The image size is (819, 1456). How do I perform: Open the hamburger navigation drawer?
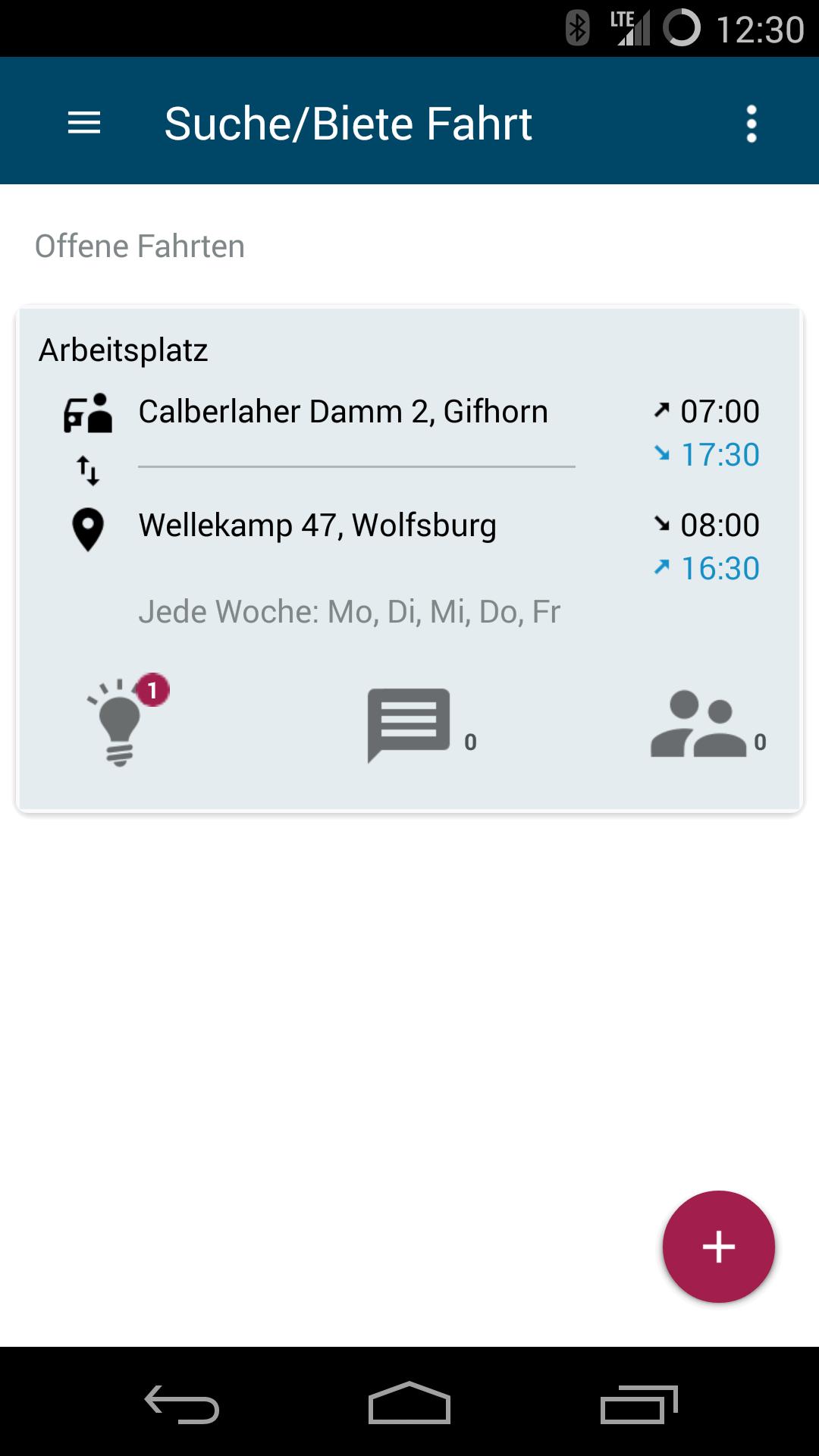click(x=83, y=123)
